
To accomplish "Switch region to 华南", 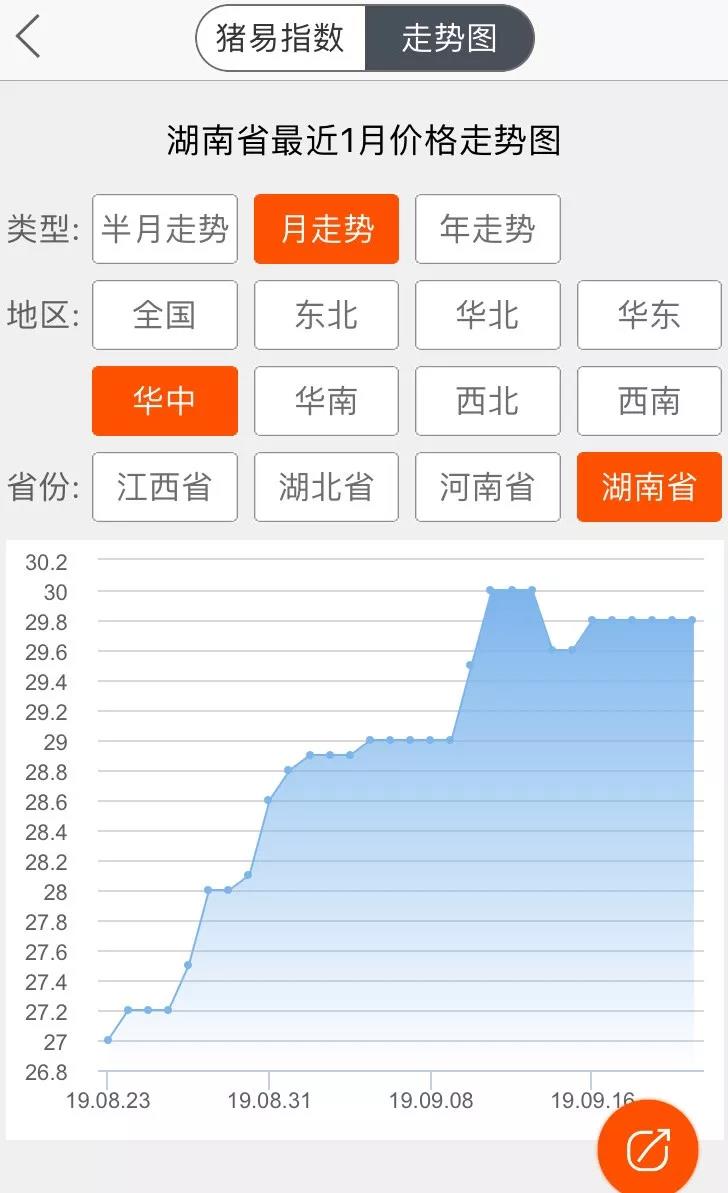I will tap(326, 401).
